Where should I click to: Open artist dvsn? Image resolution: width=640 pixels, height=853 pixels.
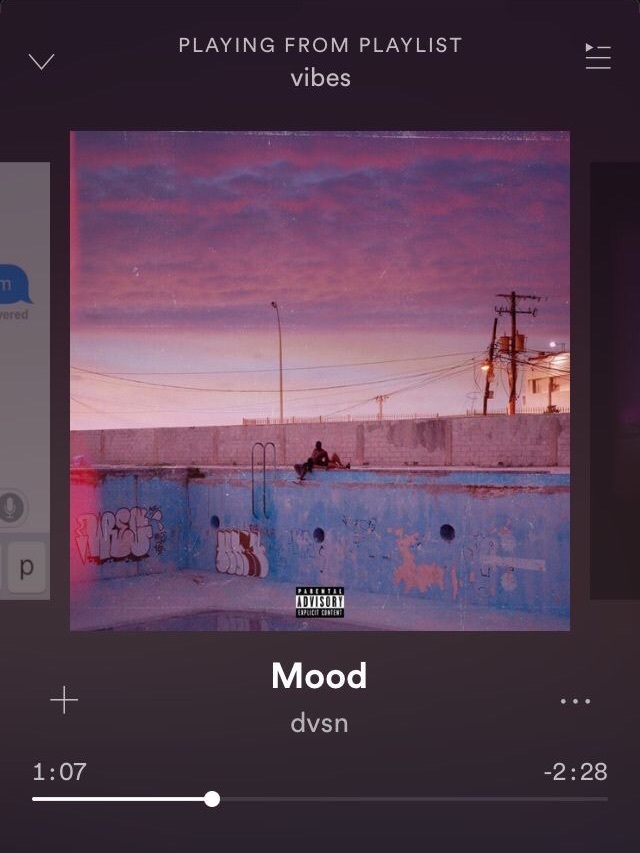[319, 723]
